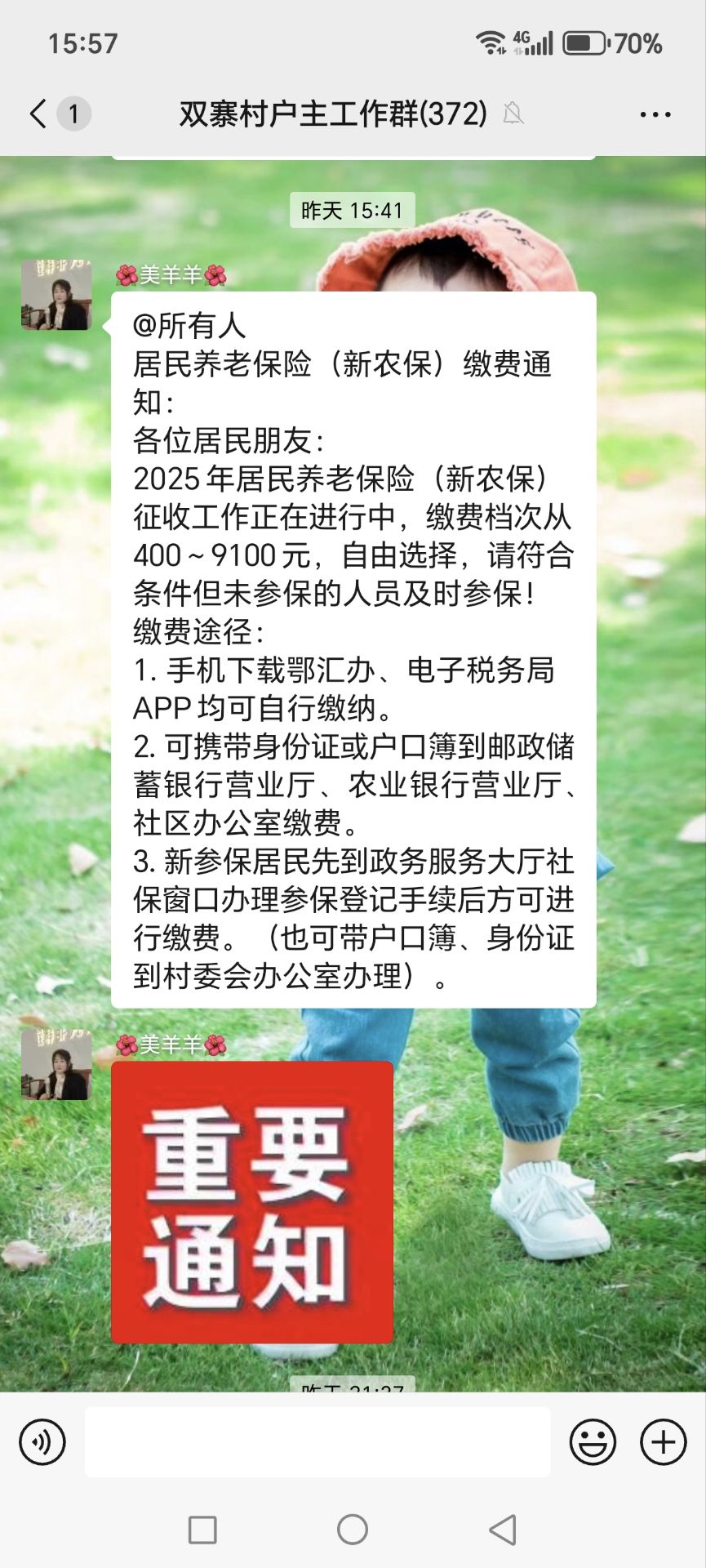Viewport: 706px width, 1568px height.
Task: Open the group chat overflow menu
Action: [x=655, y=114]
